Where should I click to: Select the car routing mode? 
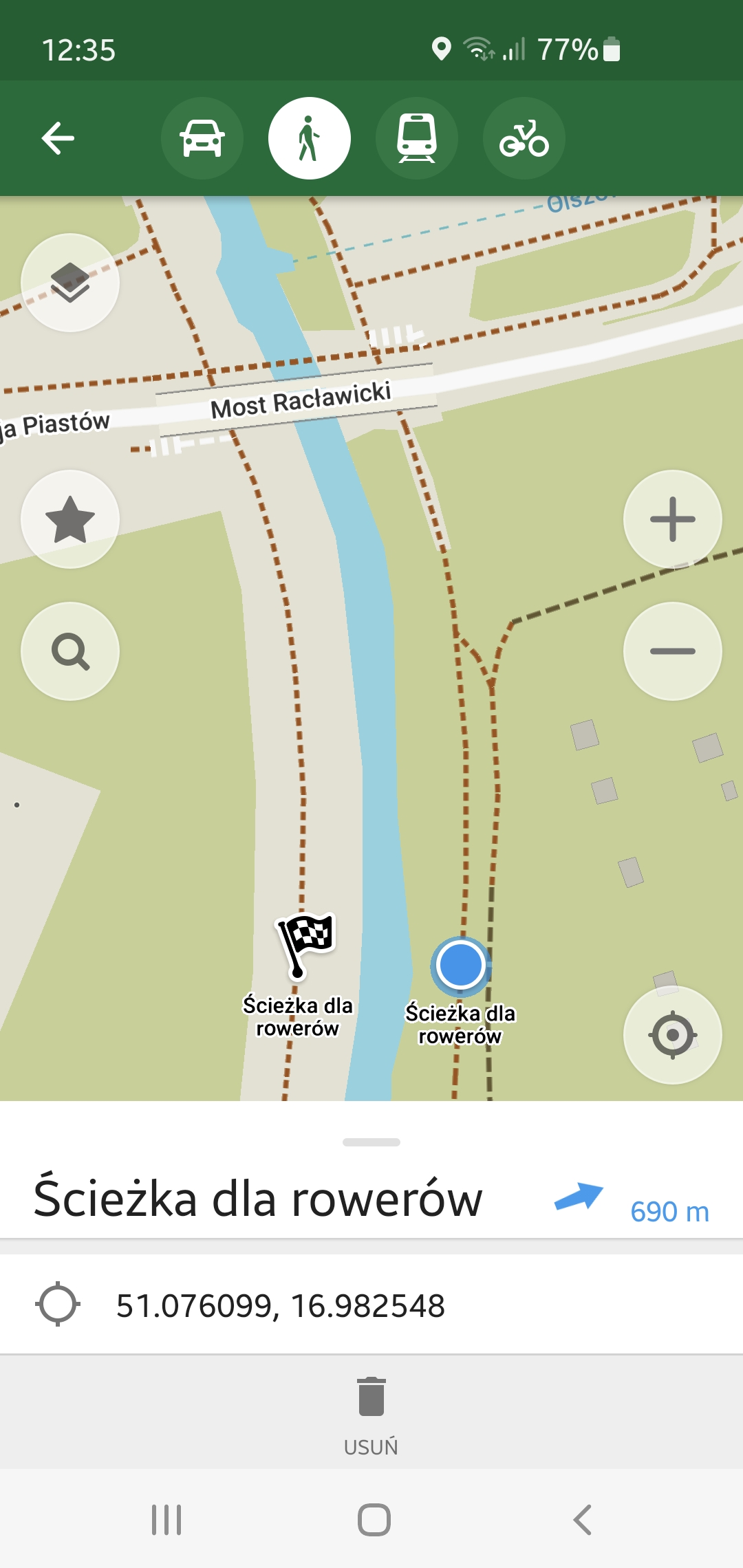pos(203,138)
